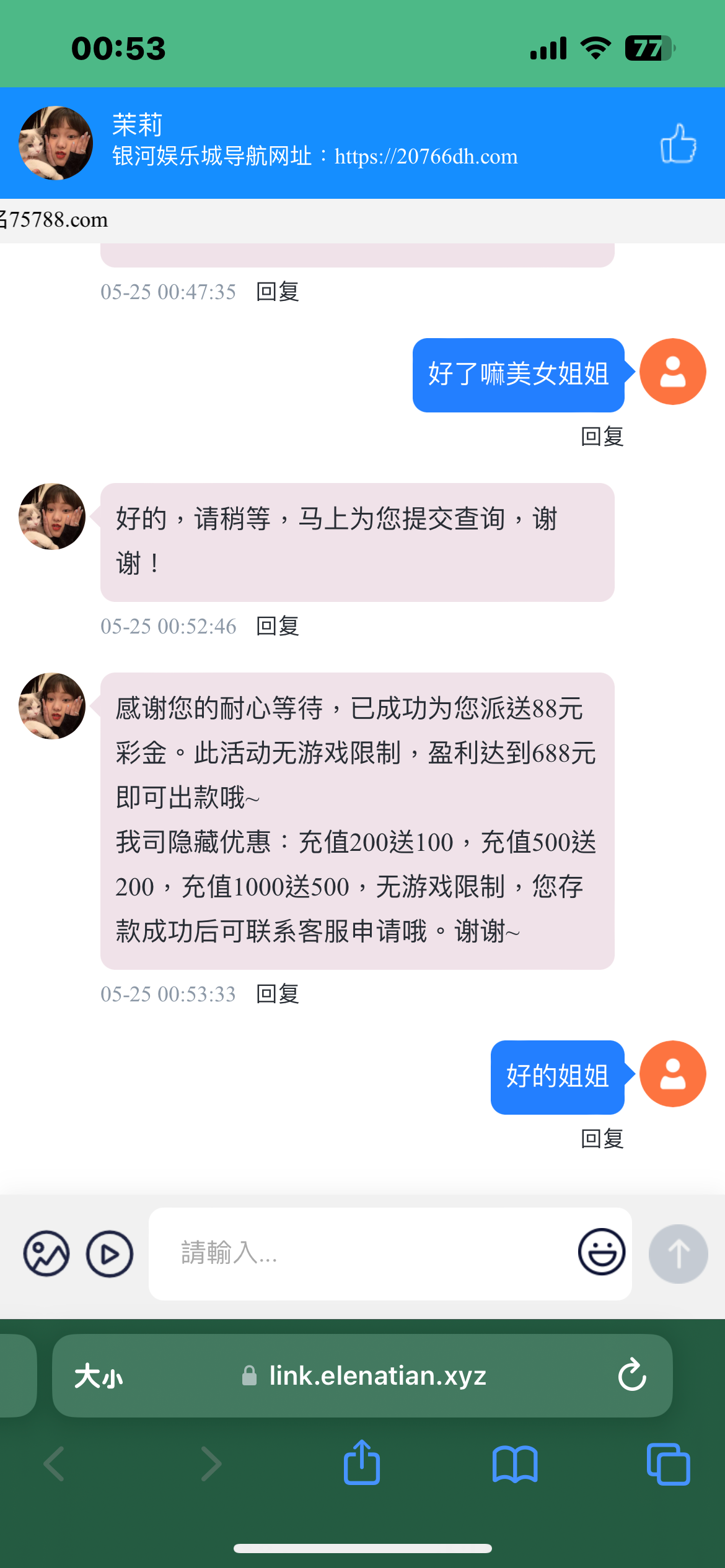Tap 回复 under the 好了嘛美女姐姐 message
Image resolution: width=725 pixels, height=1568 pixels.
[x=602, y=437]
